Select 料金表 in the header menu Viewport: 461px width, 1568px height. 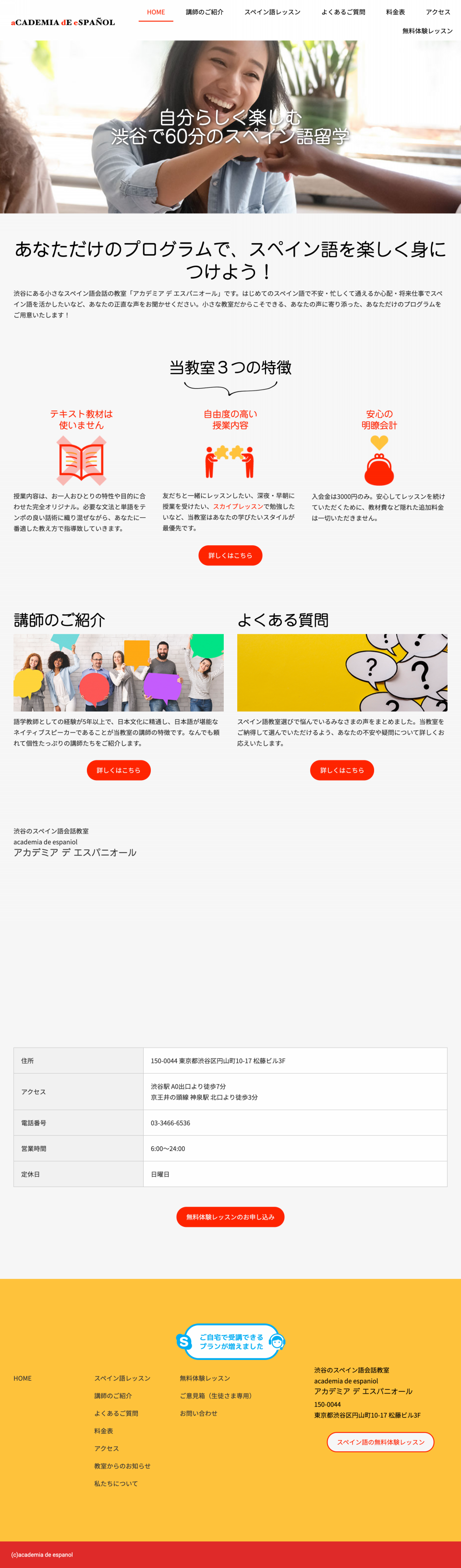coord(395,12)
